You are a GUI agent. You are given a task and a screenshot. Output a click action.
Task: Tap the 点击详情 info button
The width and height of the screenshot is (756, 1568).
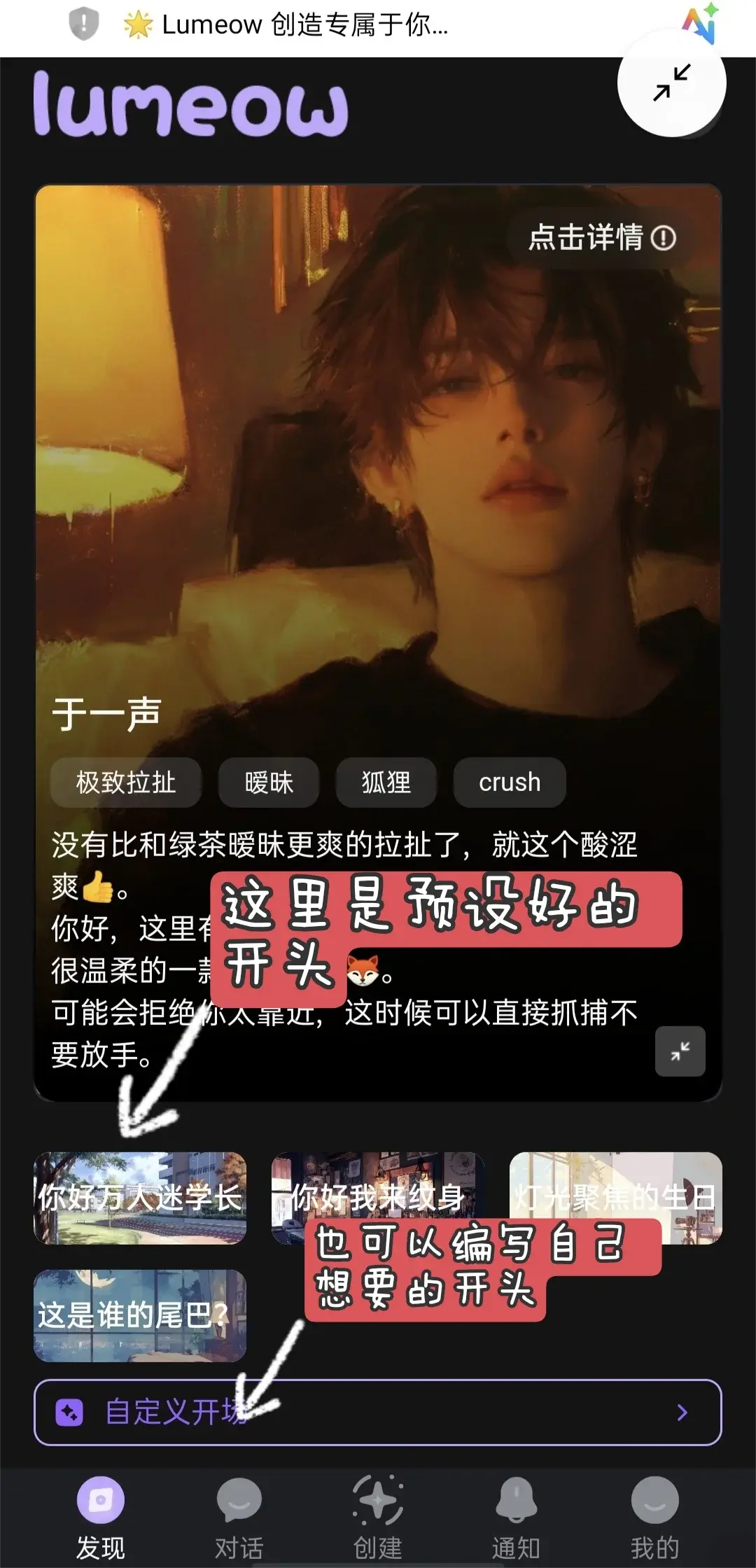(601, 238)
